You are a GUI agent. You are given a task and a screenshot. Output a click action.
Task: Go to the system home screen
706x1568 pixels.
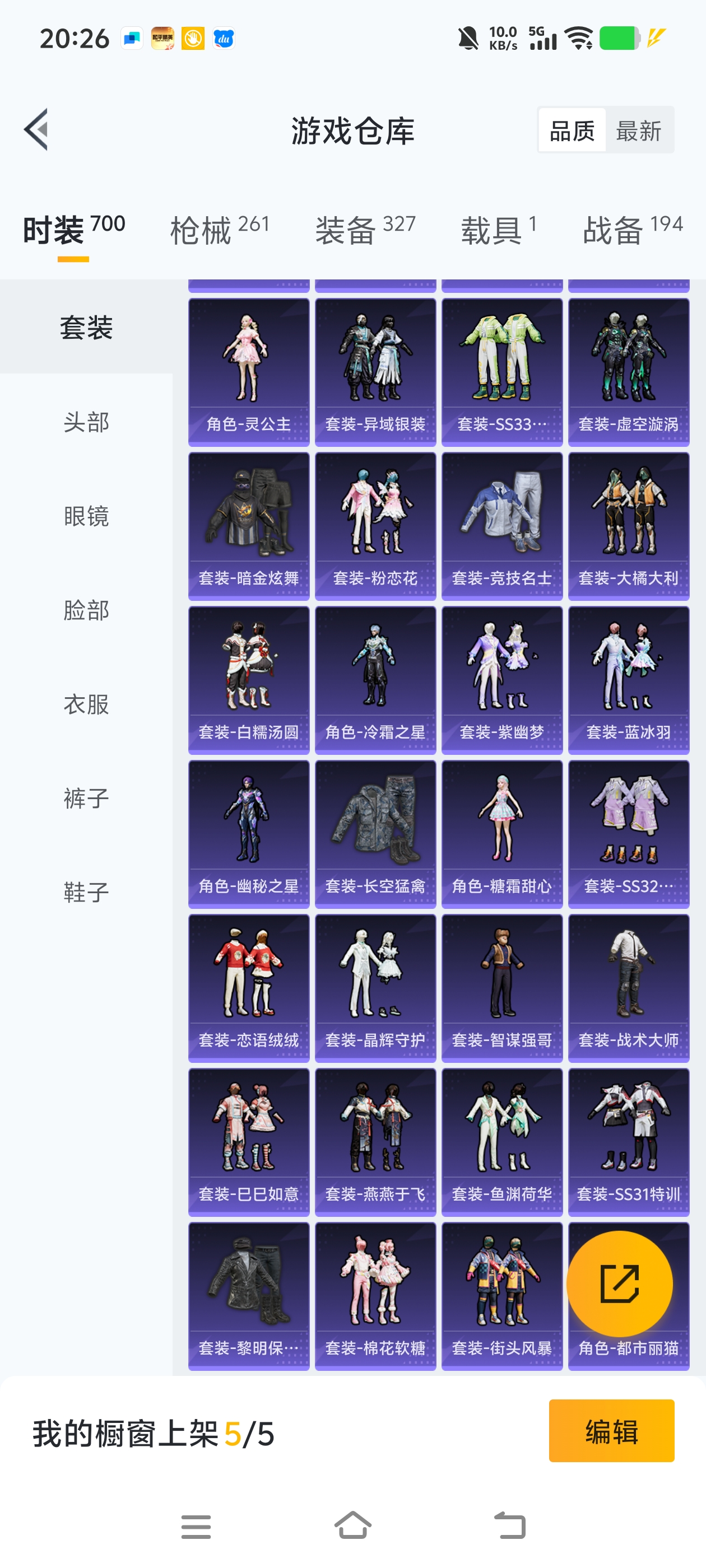click(352, 1525)
